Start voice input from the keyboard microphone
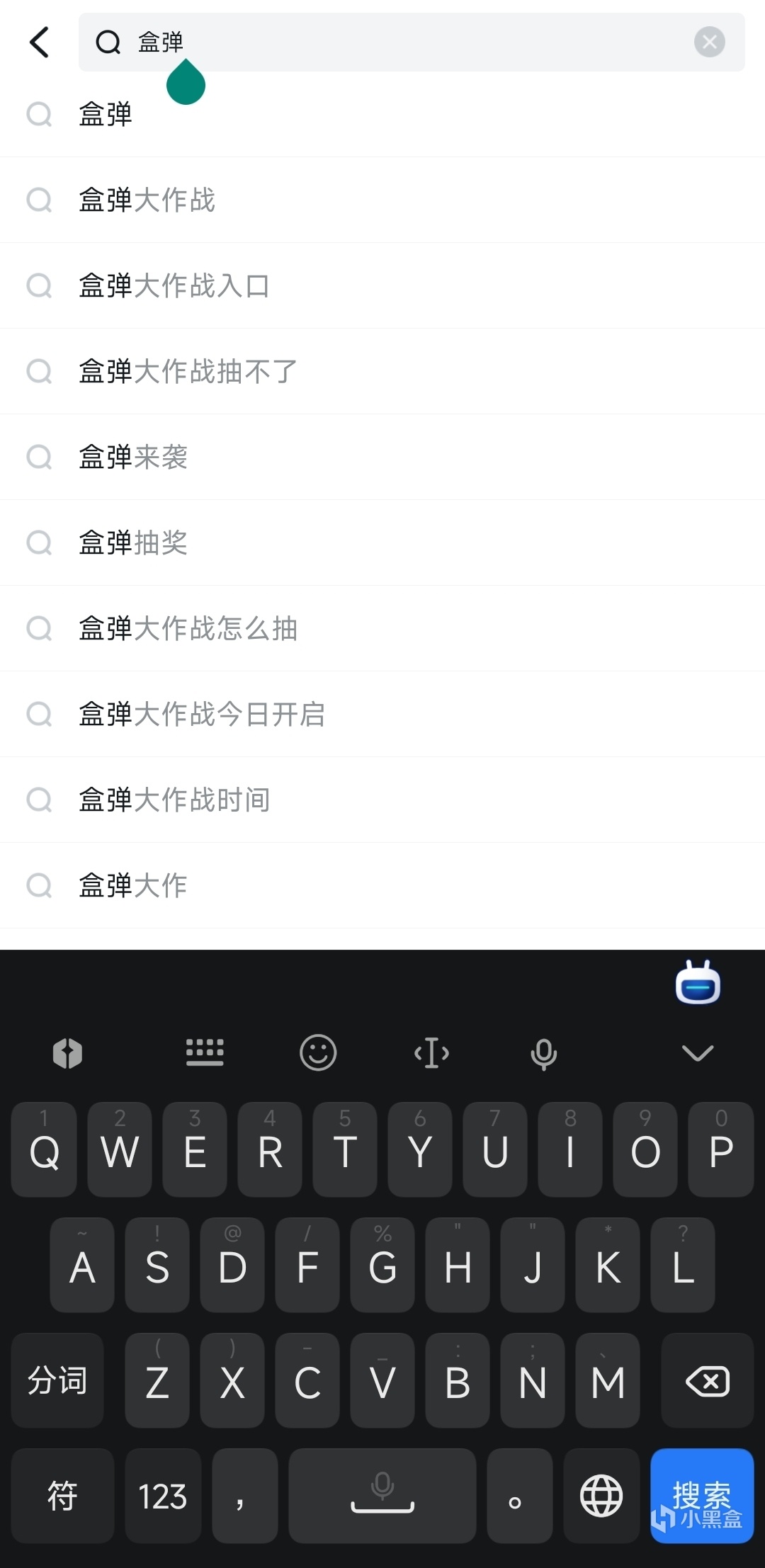 543,1053
